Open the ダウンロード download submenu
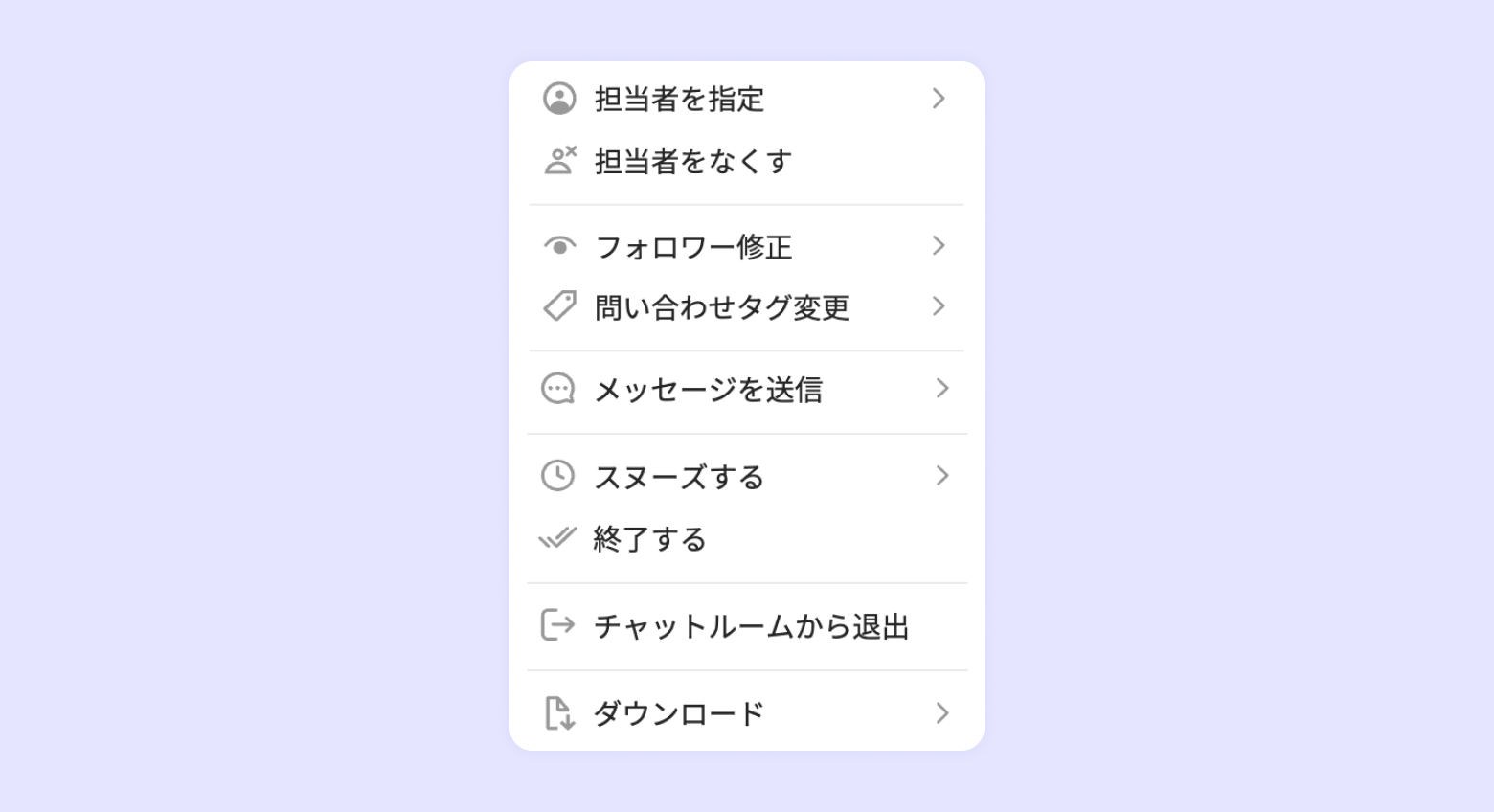This screenshot has height=812, width=1494. [x=678, y=713]
